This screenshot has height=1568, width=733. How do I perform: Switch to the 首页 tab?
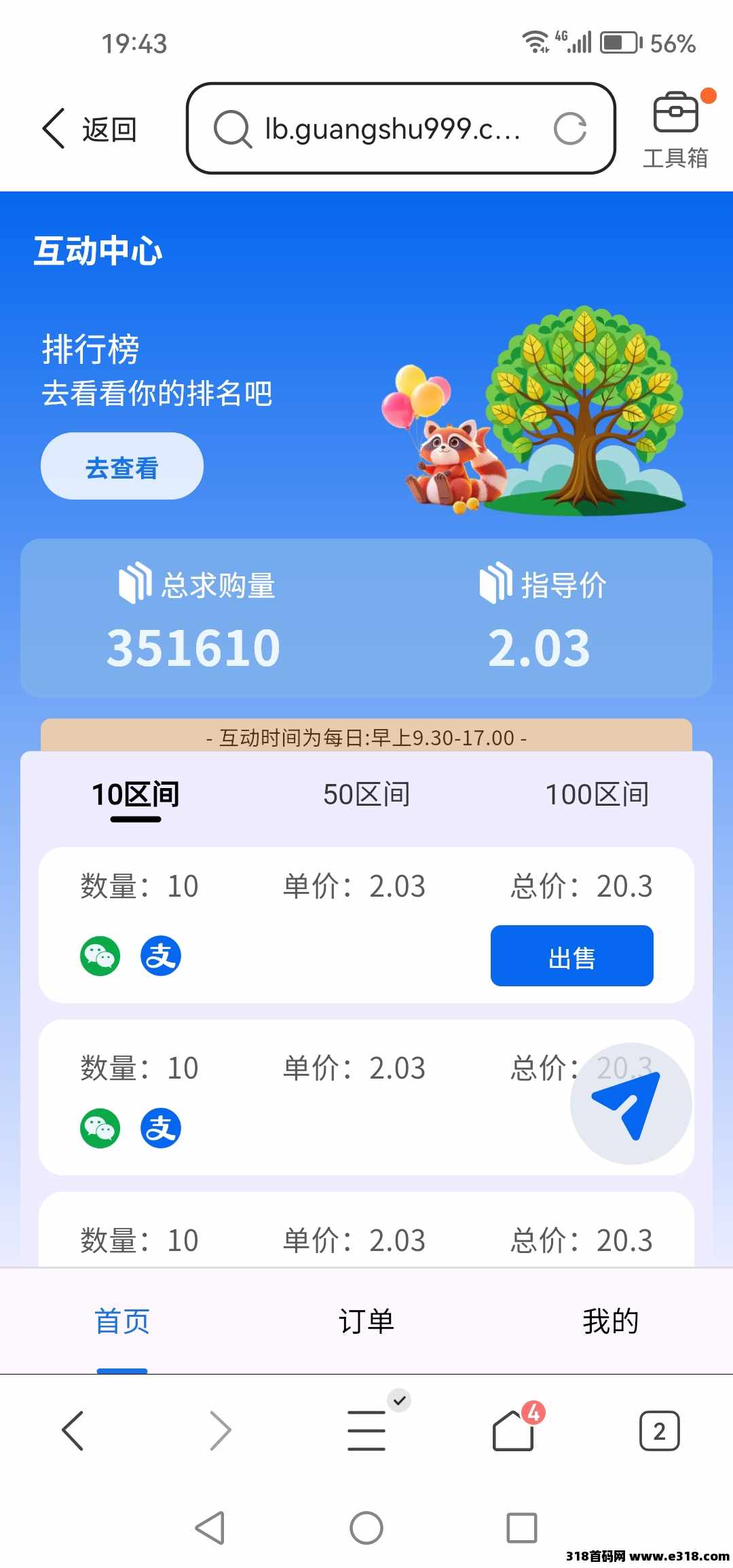coord(122,1321)
